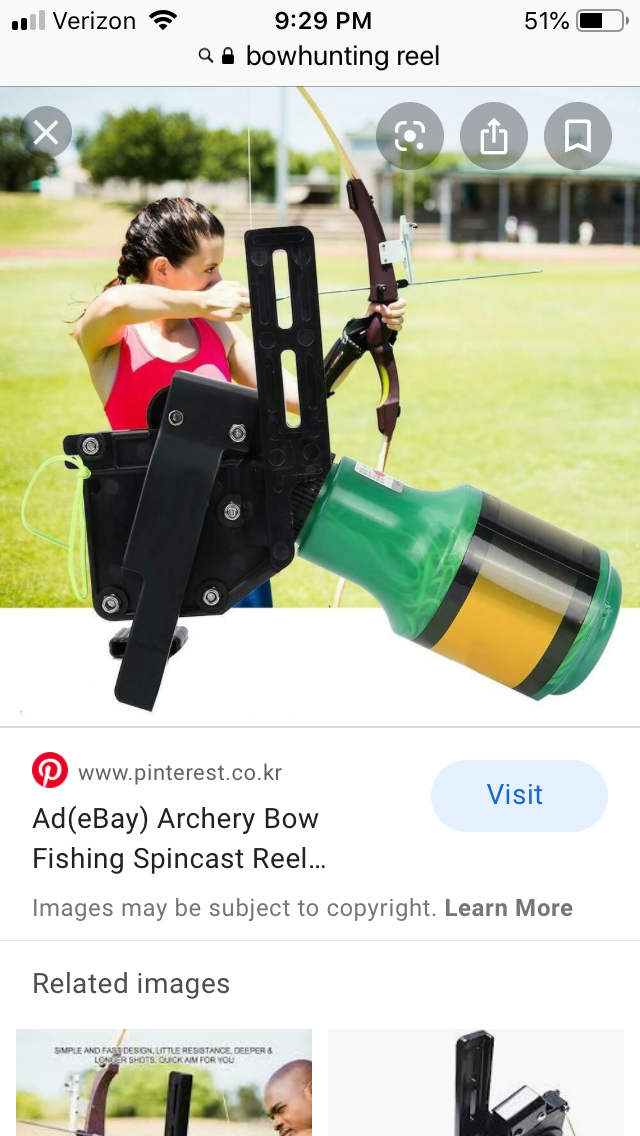Open the Learn More copyright link
Image resolution: width=640 pixels, height=1136 pixels.
[x=508, y=908]
